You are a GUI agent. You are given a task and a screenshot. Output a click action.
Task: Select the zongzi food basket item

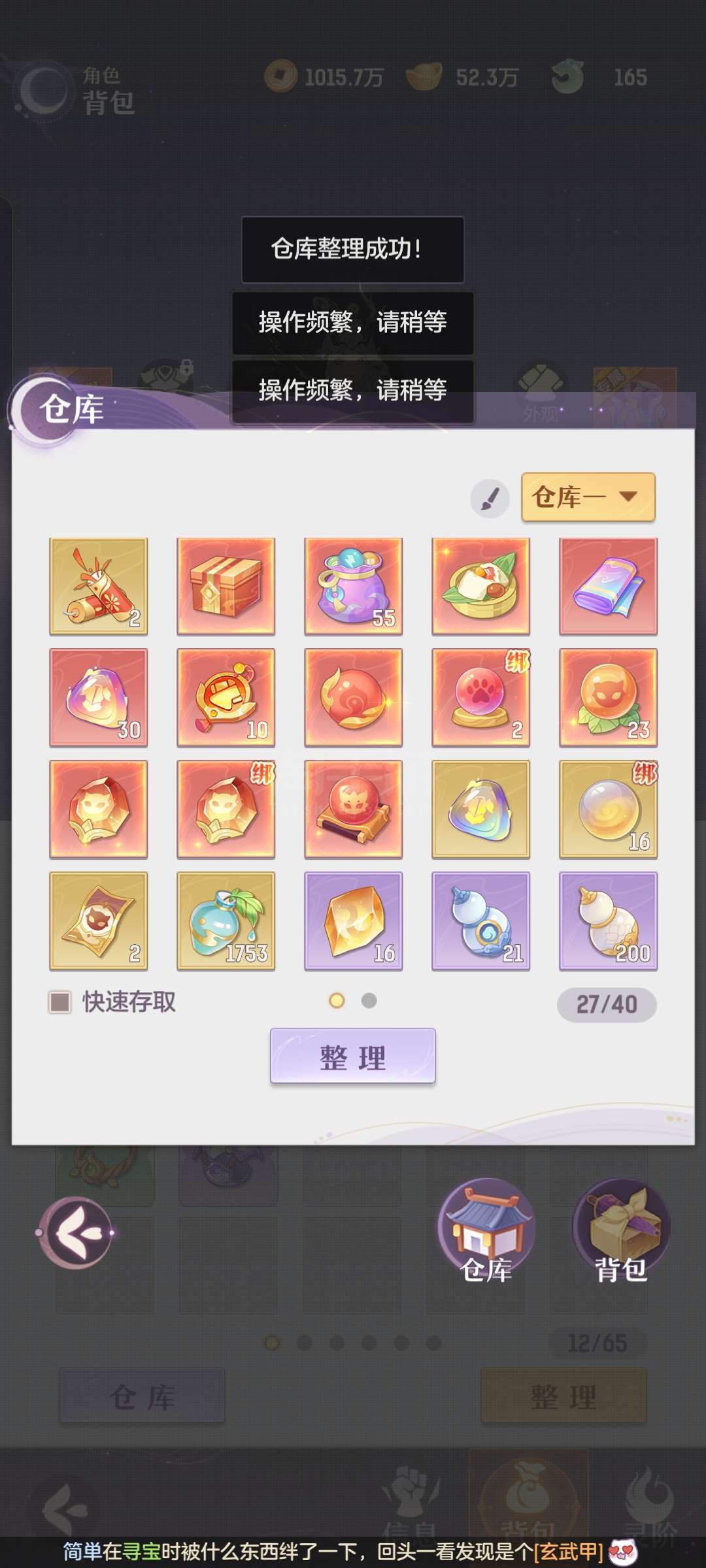tap(480, 586)
